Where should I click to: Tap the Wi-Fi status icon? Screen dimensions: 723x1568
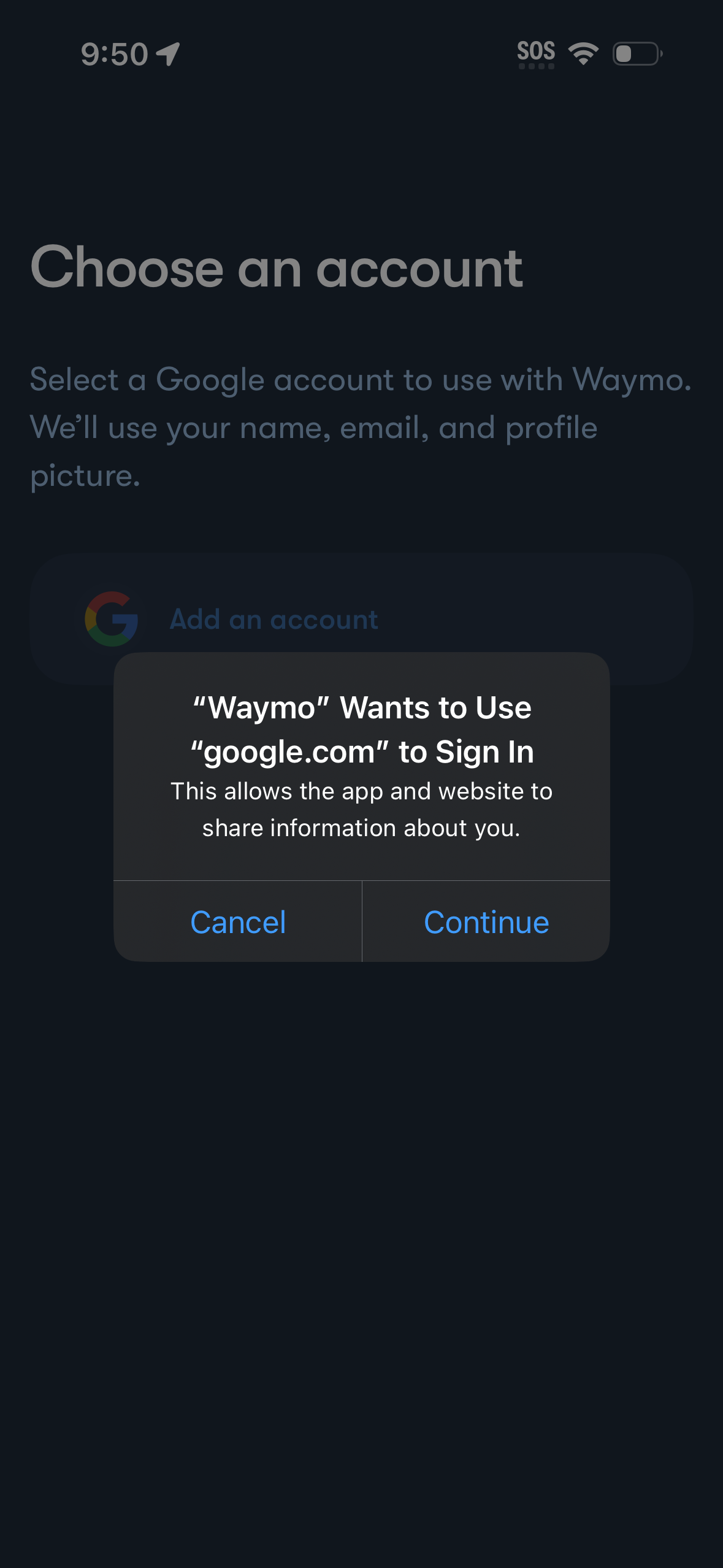(x=583, y=55)
